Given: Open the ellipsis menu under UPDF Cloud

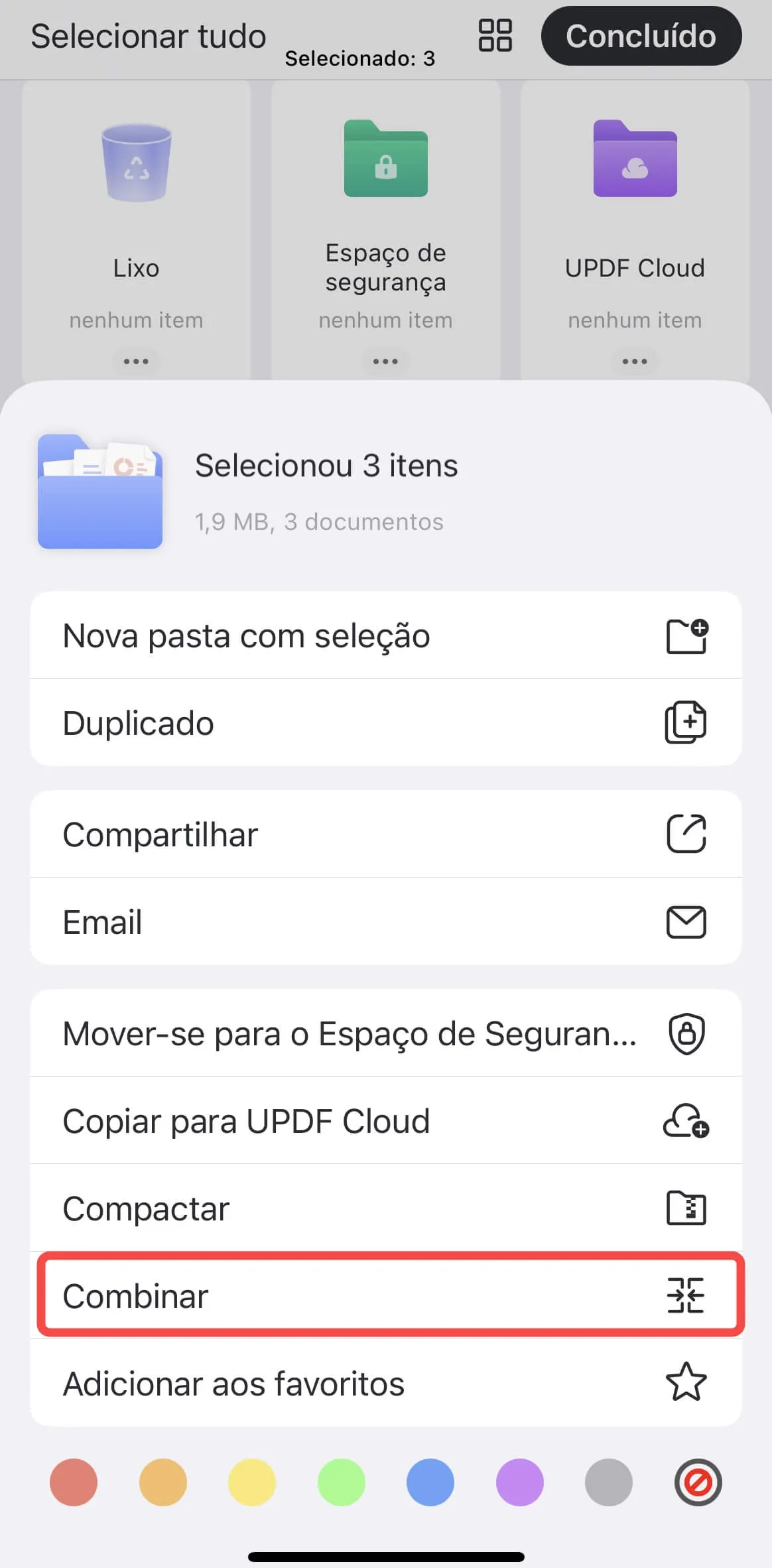Looking at the screenshot, I should click(633, 361).
